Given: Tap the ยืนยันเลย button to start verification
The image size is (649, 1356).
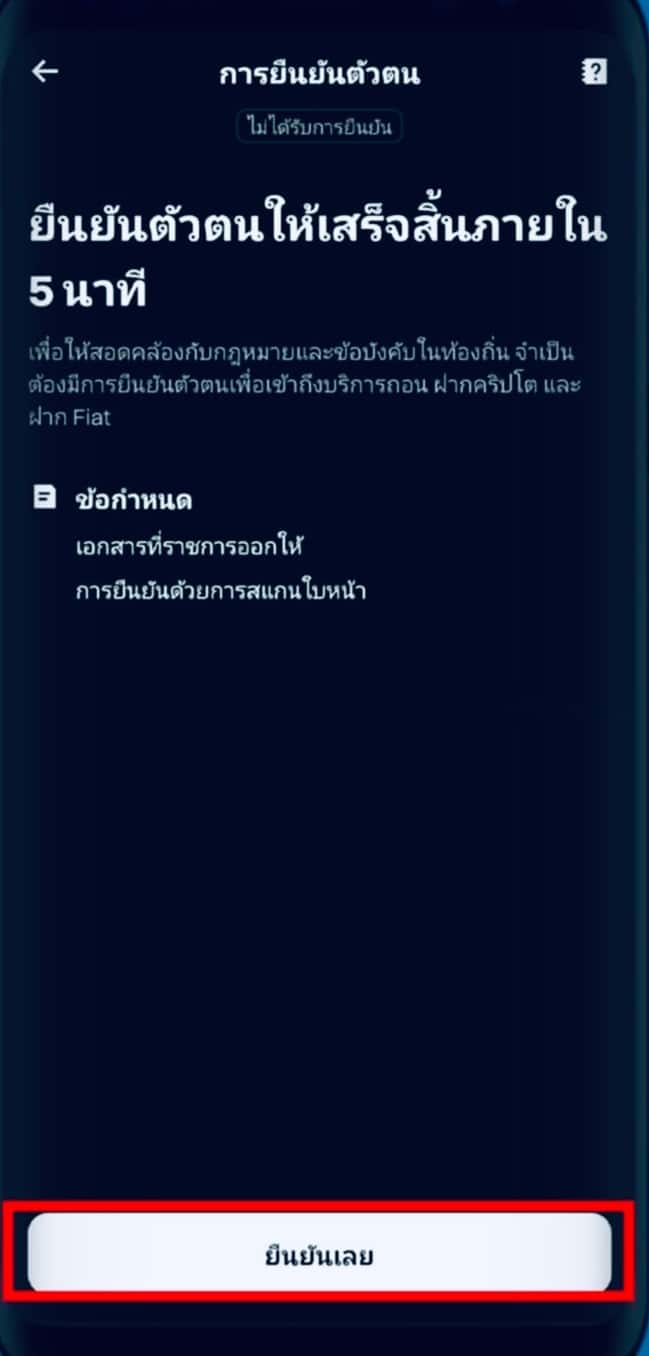Looking at the screenshot, I should pyautogui.click(x=319, y=1255).
